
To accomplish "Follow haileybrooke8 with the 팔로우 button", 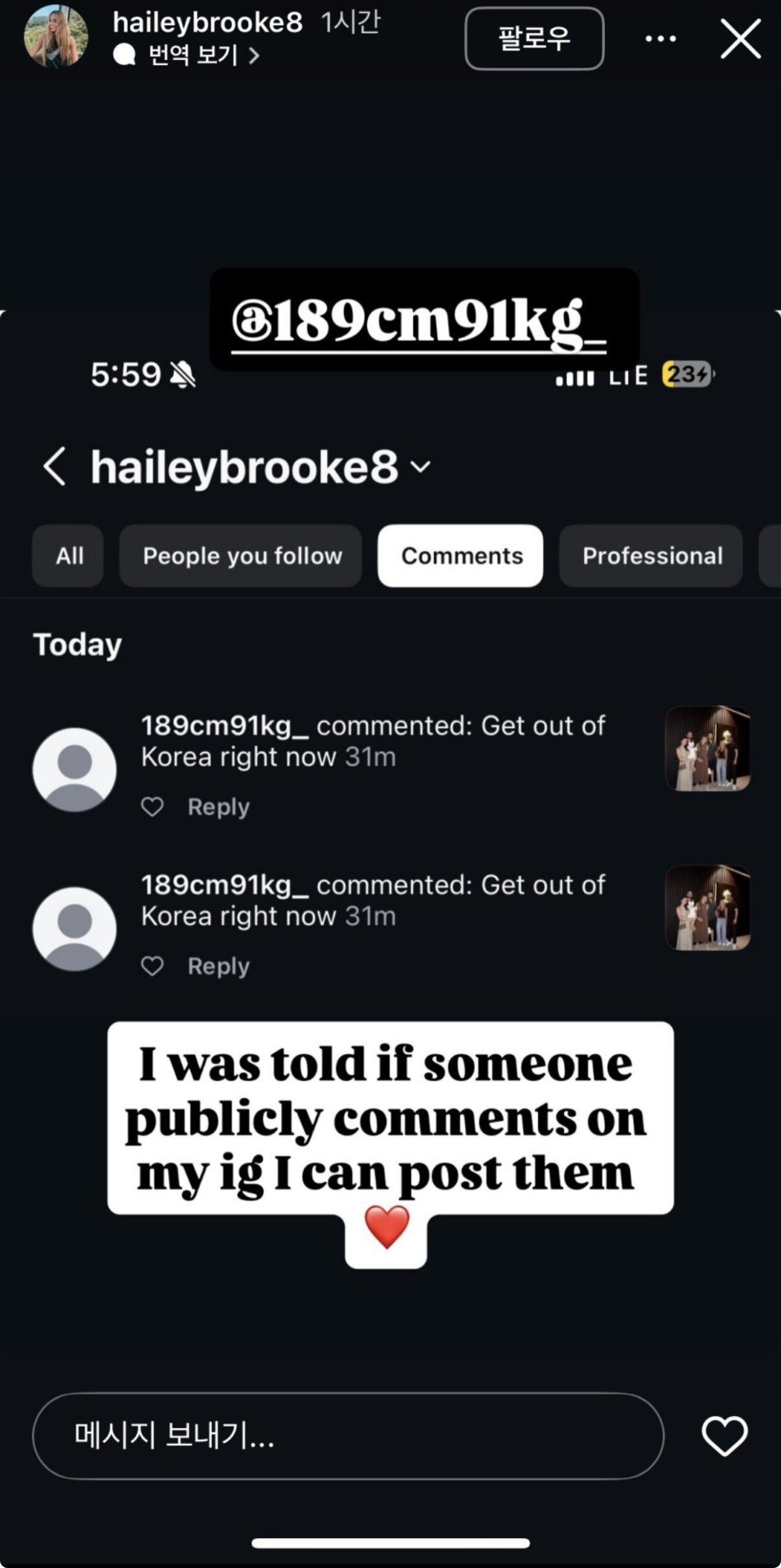I will [x=534, y=39].
